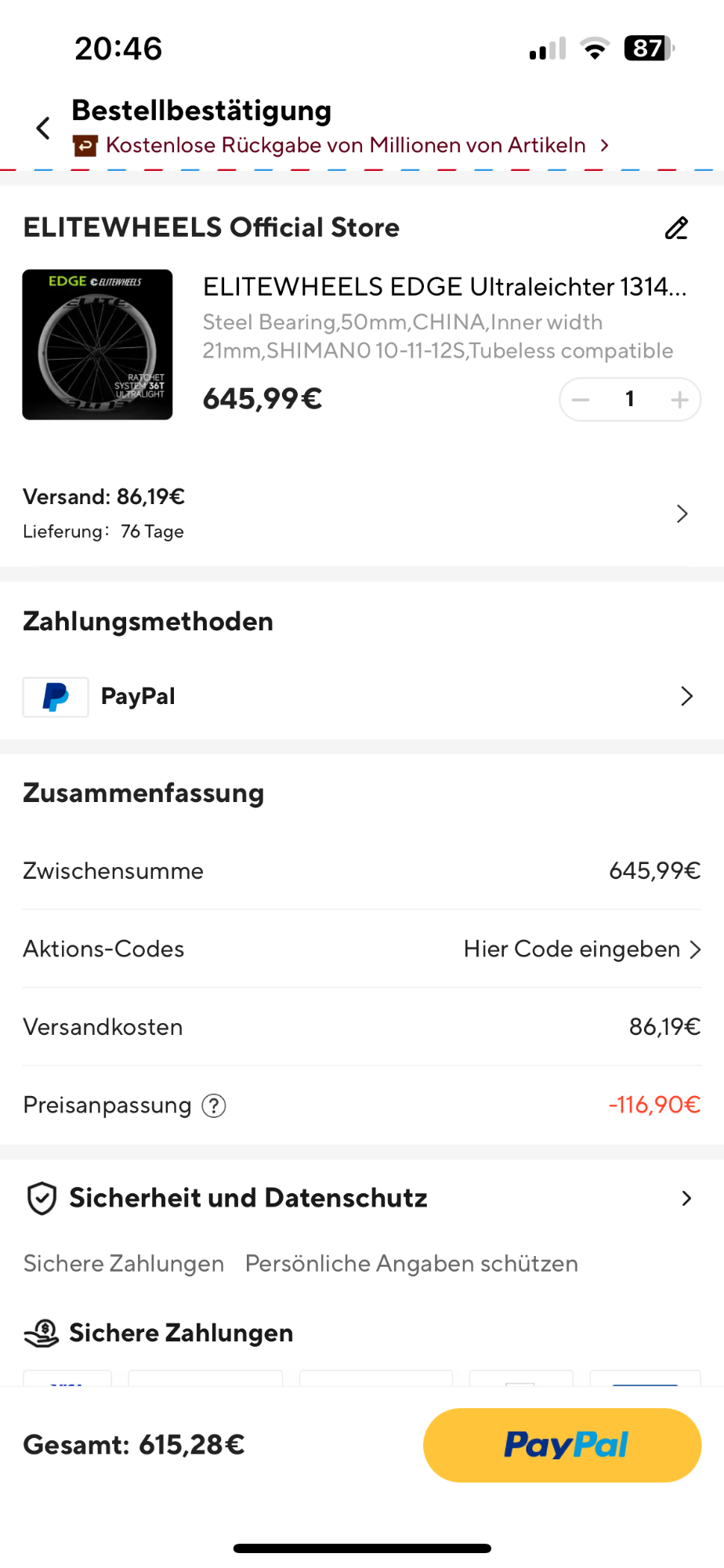This screenshot has width=724, height=1568.
Task: Show Preisanpassung help info
Action: (x=214, y=1105)
